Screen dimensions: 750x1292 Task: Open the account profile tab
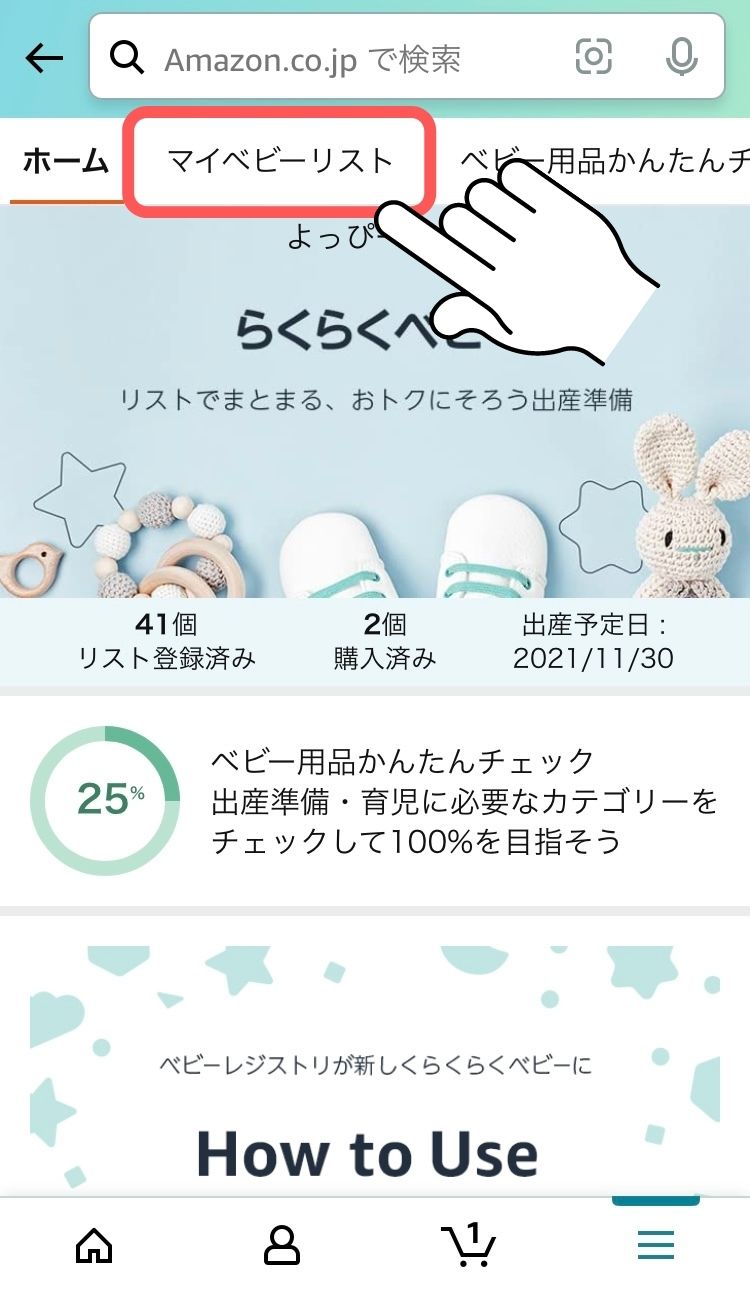(281, 1245)
